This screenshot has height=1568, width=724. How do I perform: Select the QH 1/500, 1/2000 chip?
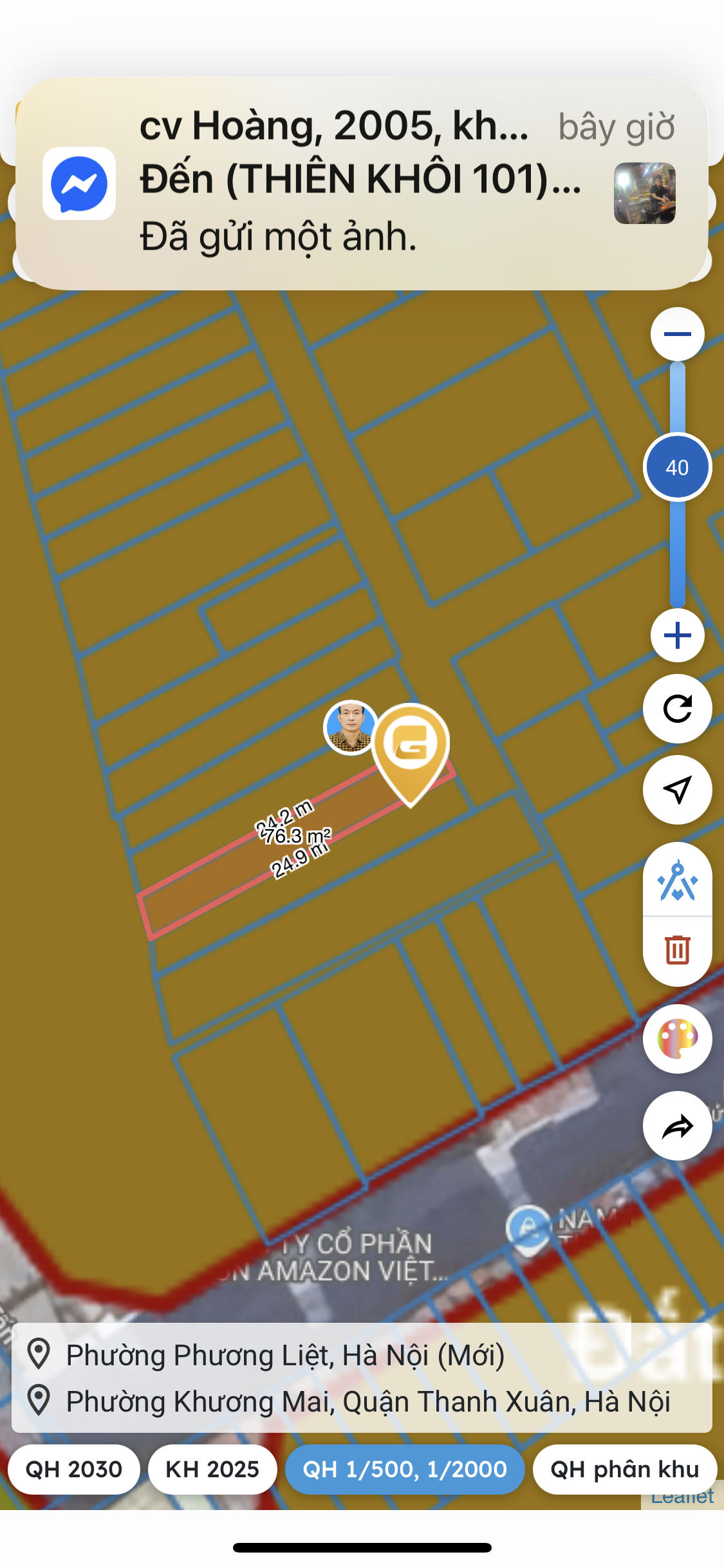(405, 1470)
